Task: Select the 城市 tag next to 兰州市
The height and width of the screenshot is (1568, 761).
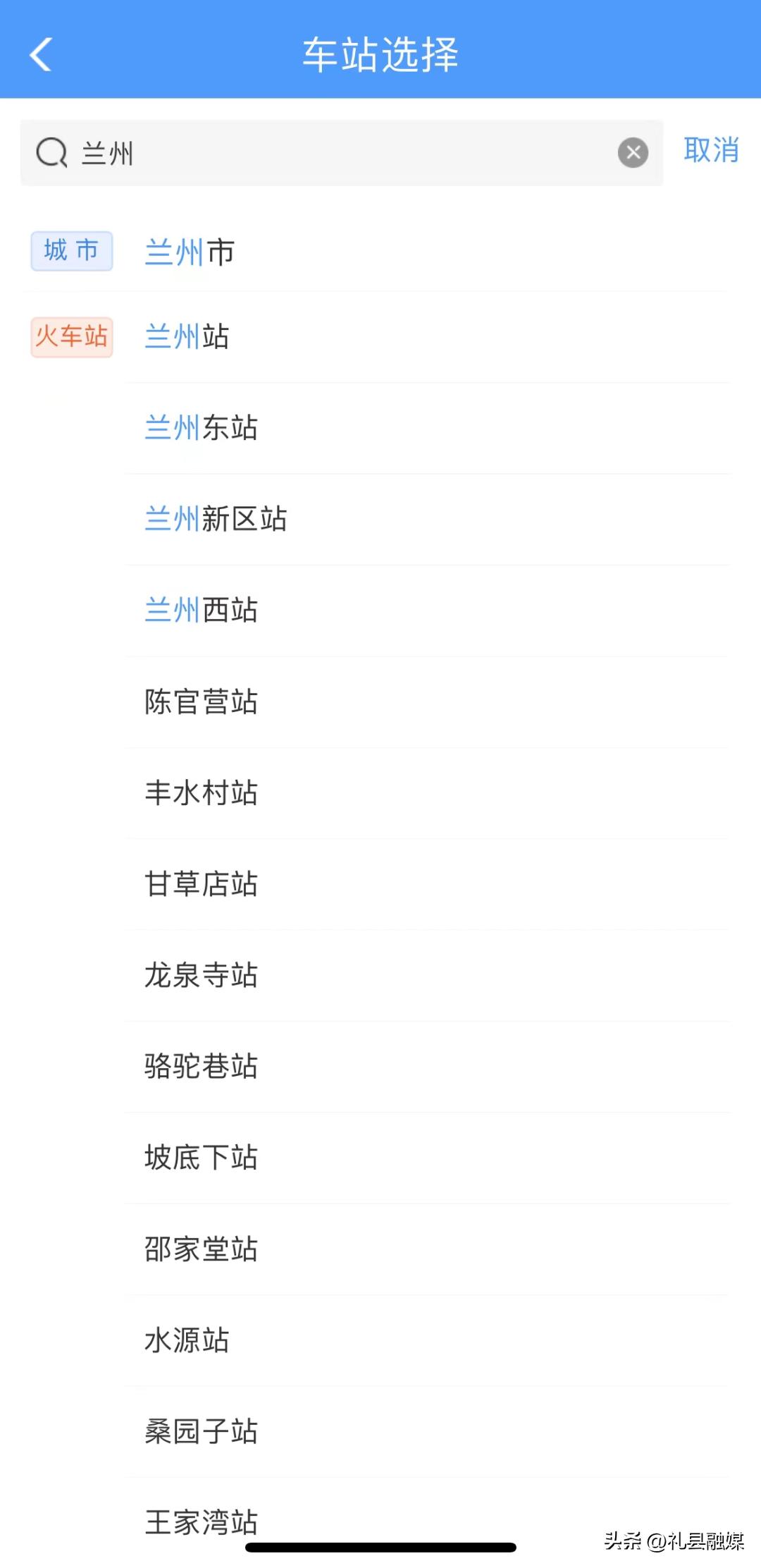Action: point(71,252)
